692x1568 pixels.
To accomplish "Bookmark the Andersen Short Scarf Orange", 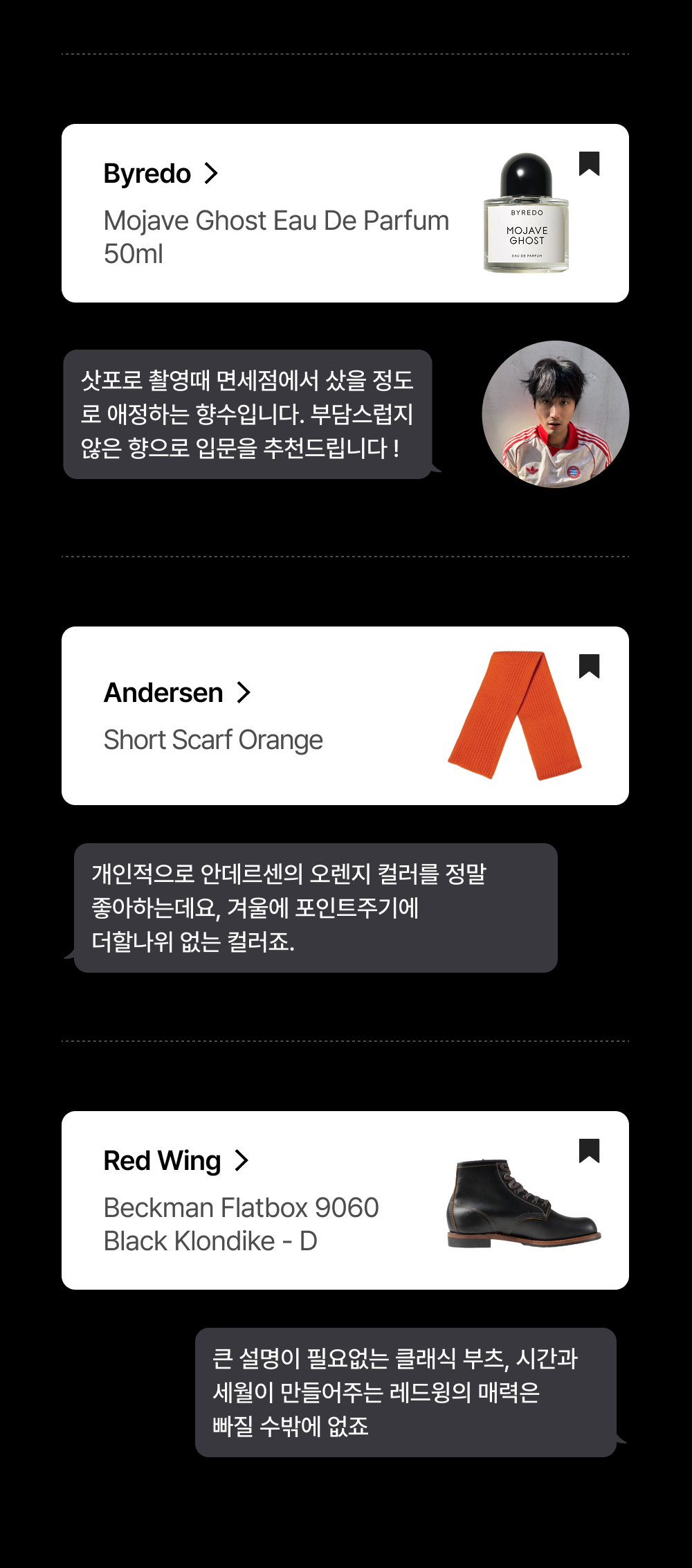I will pos(589,667).
